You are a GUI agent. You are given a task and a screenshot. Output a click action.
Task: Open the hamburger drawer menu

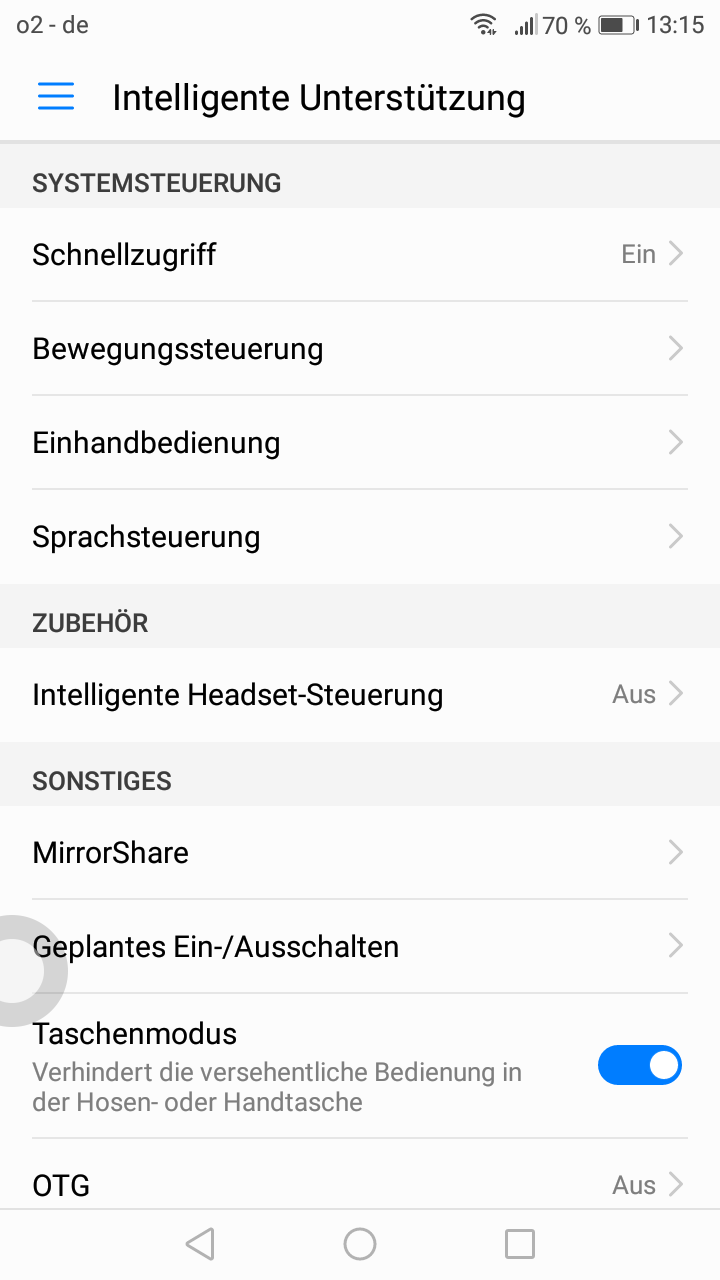click(x=56, y=96)
